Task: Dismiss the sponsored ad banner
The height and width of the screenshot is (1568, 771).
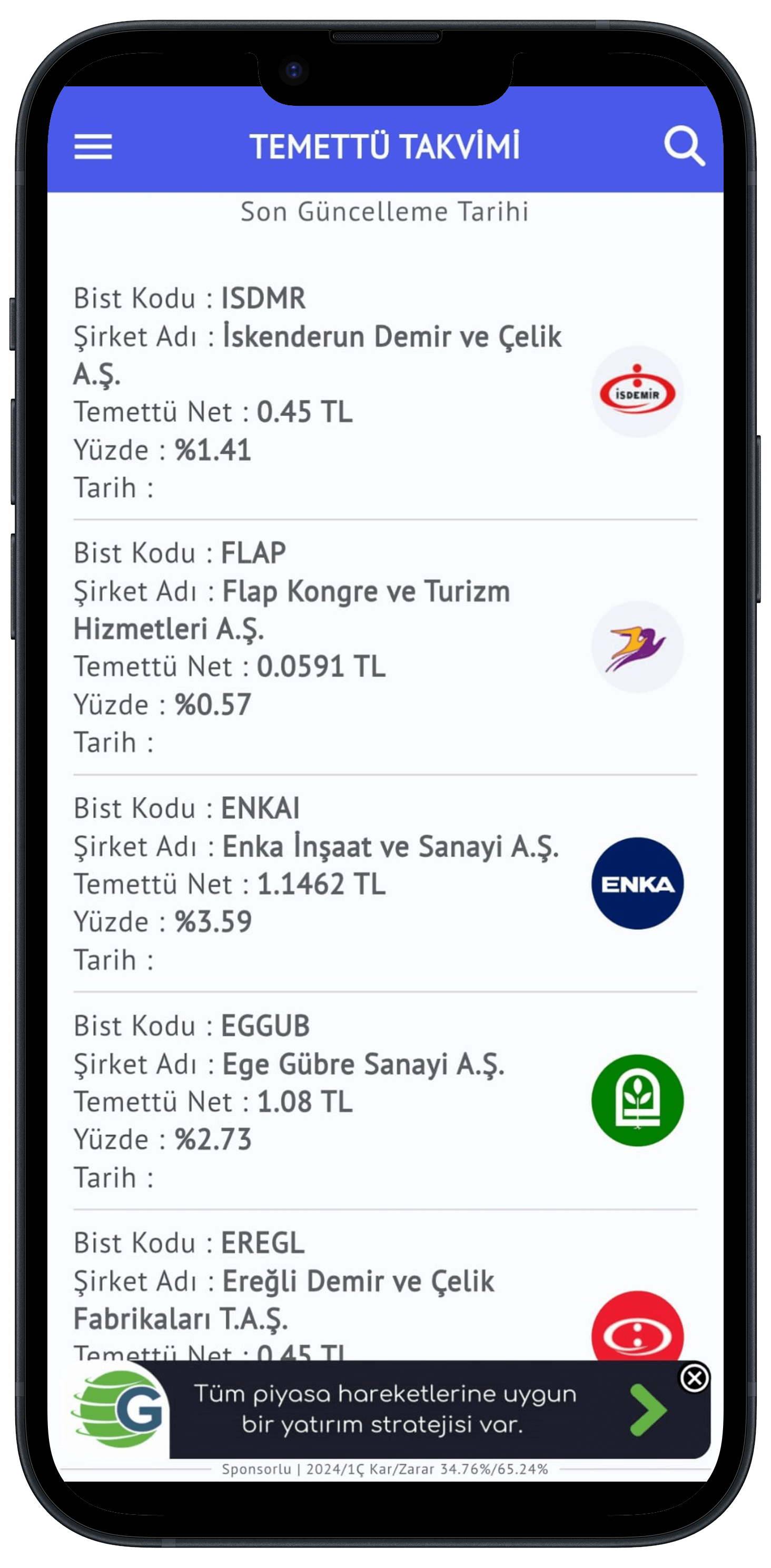Action: pos(694,1378)
